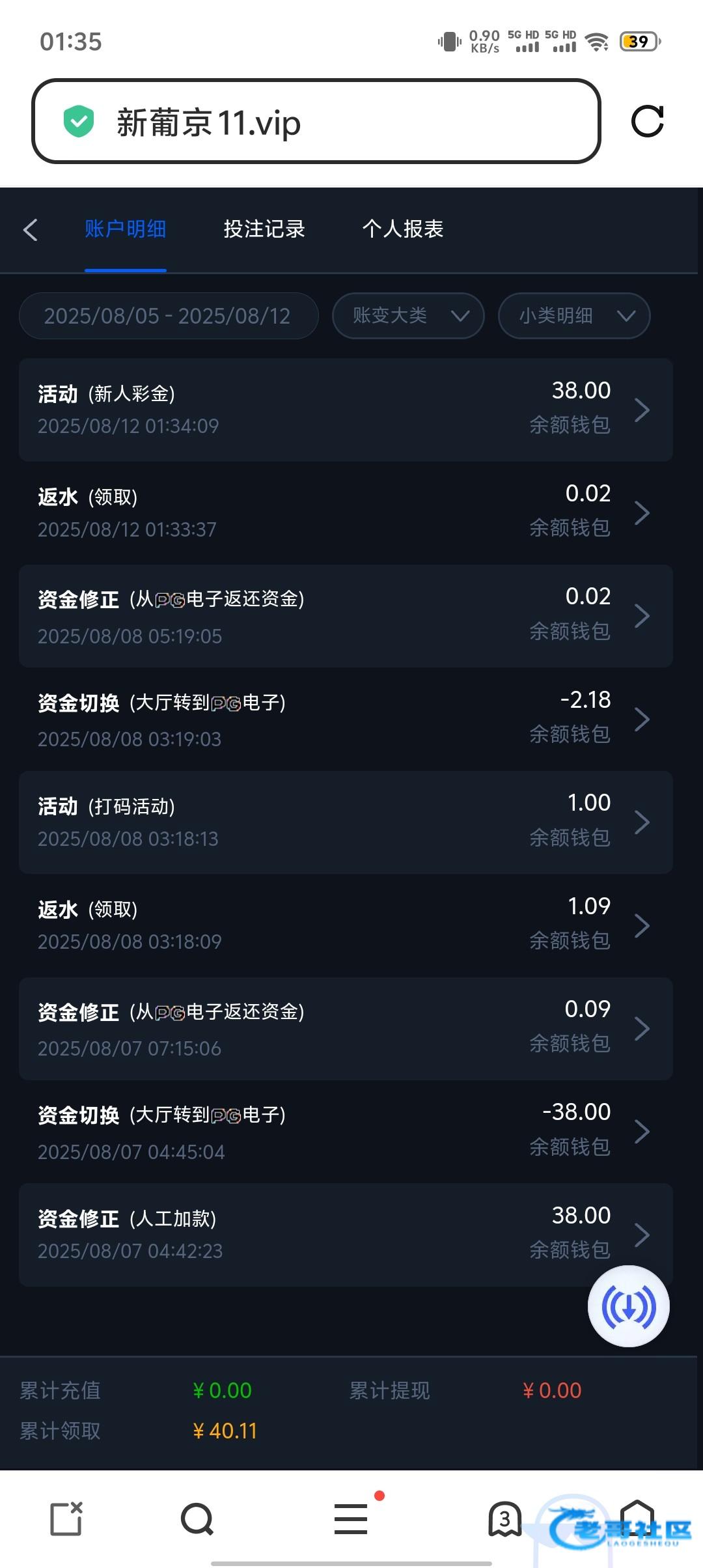This screenshot has width=703, height=1568.
Task: Open the 活动 (打码活动) 1.00 record
Action: pyautogui.click(x=346, y=822)
